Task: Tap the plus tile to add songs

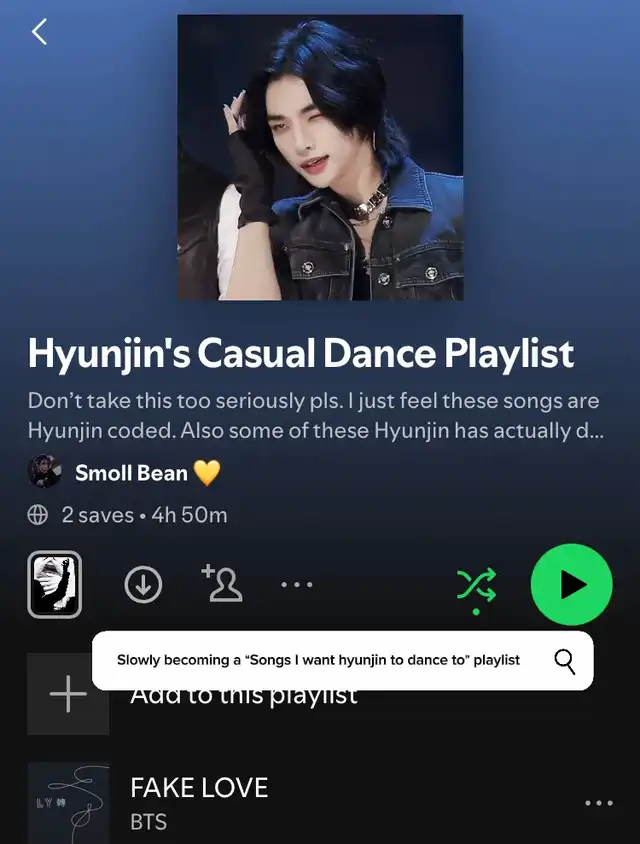Action: (68, 694)
